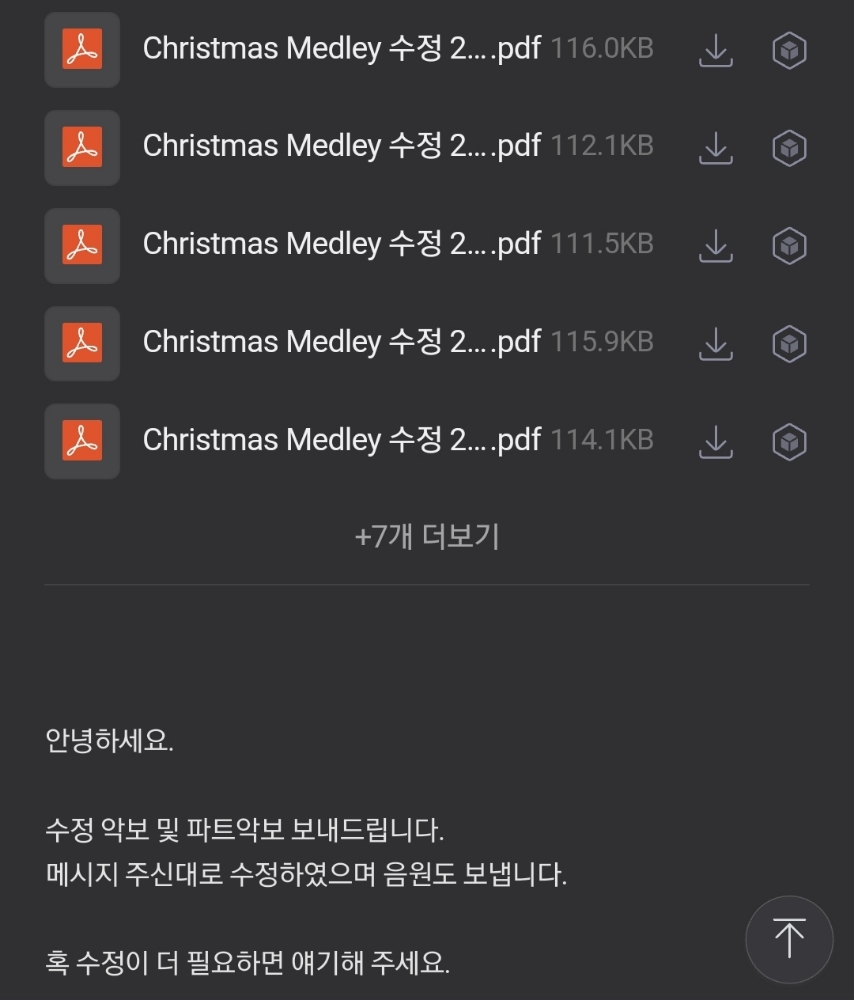
Task: Jump to top with the arrow button
Action: coord(789,939)
